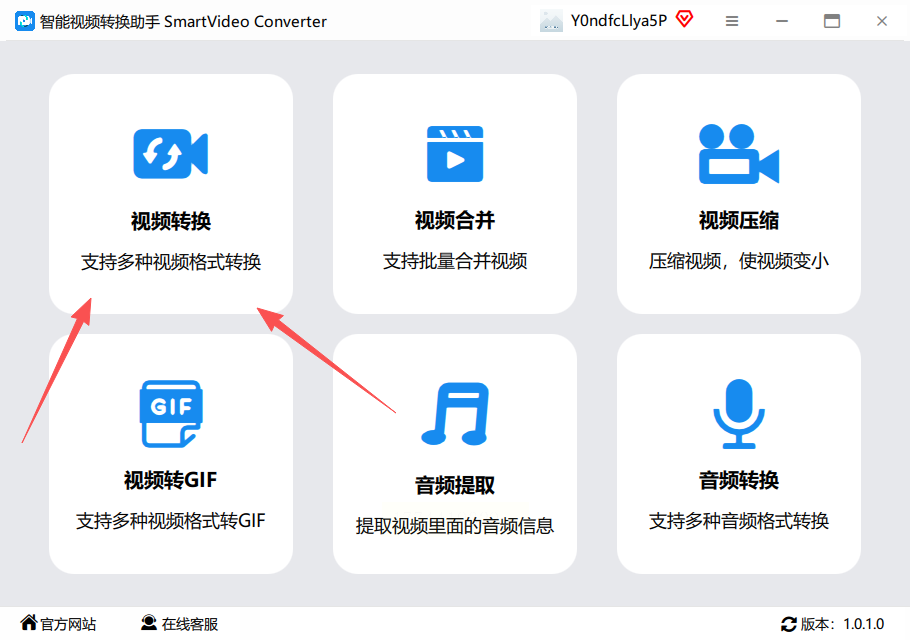Open the user account Y0ndfcLlya5P

click(617, 21)
